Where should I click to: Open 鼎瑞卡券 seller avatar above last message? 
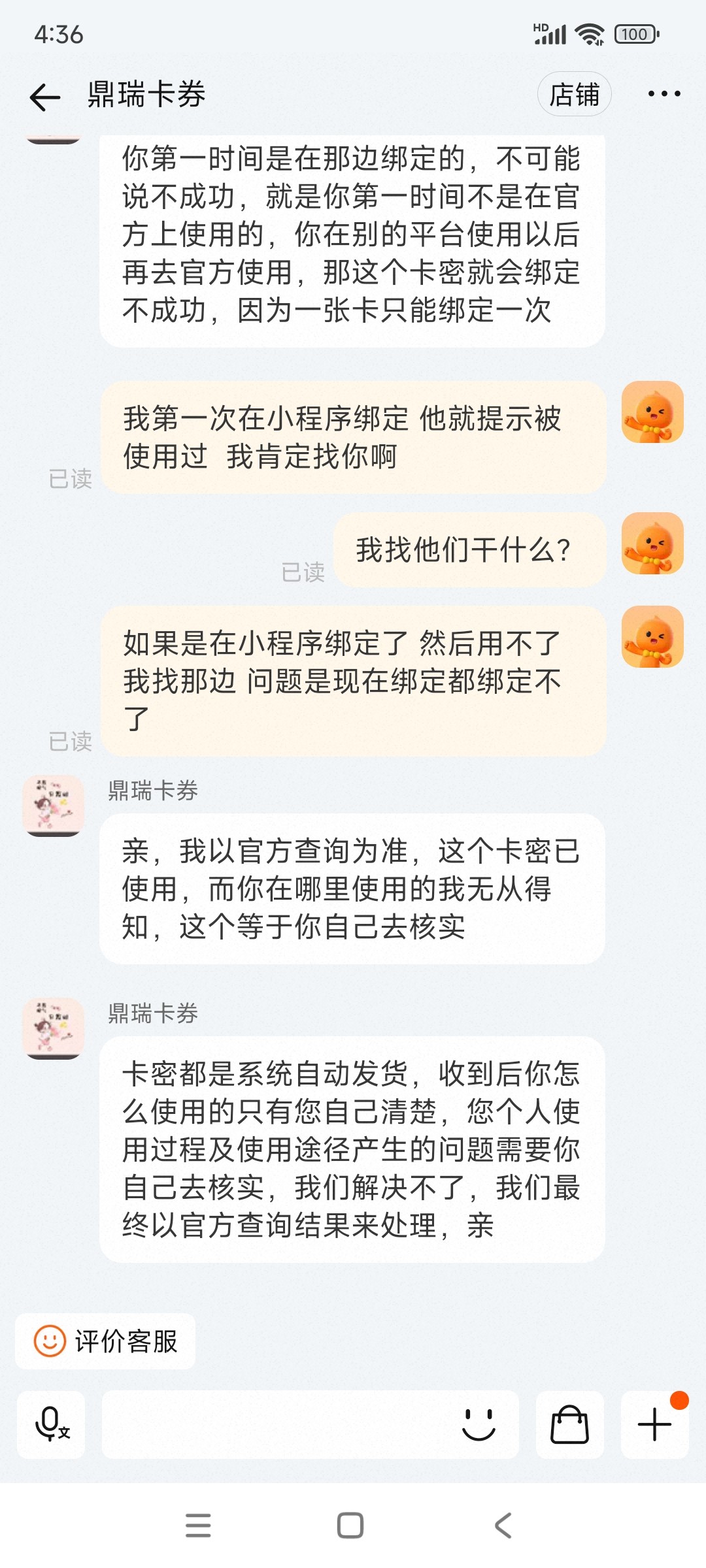tap(53, 1028)
